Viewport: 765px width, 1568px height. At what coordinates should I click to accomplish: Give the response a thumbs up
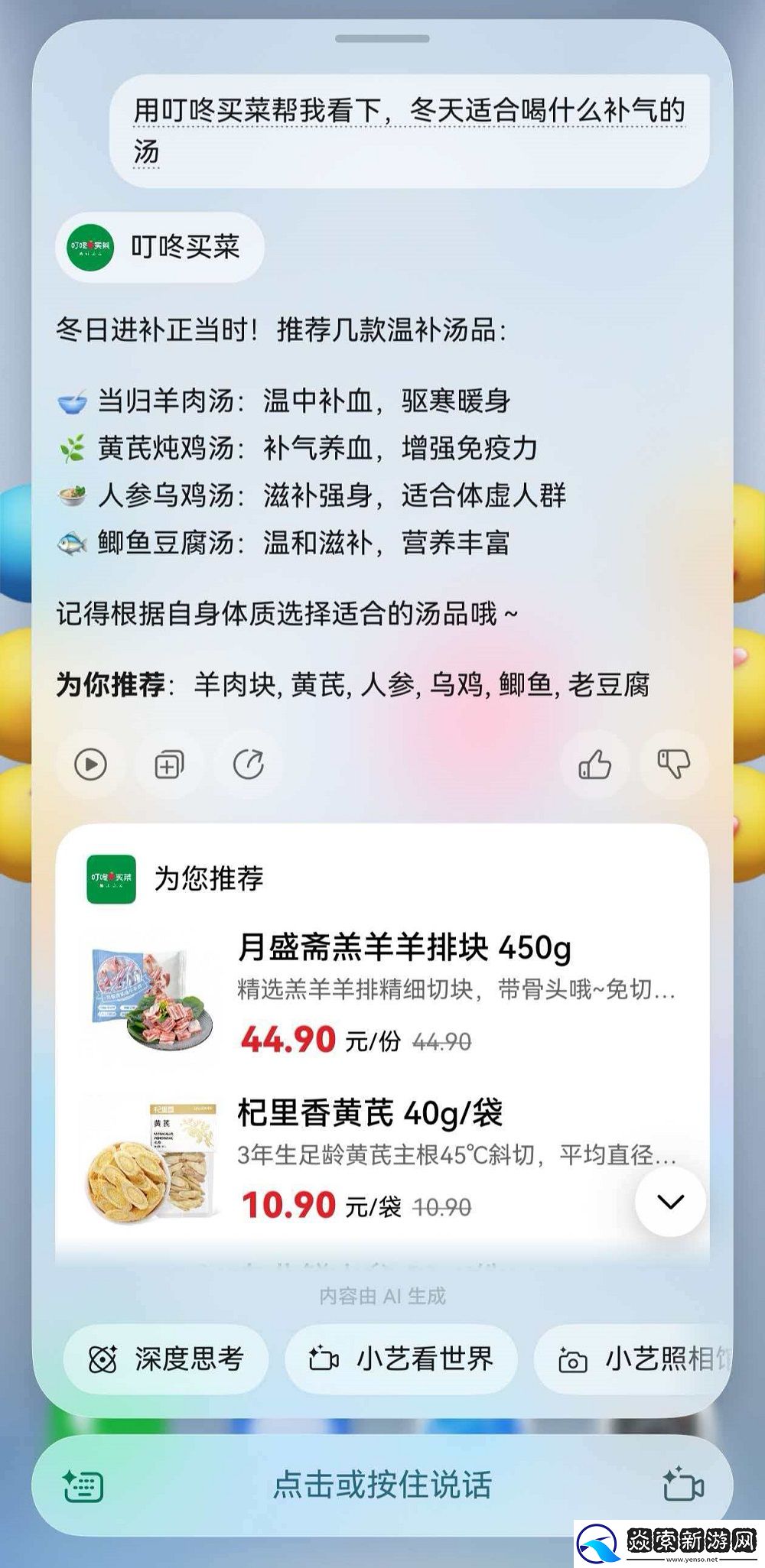point(595,762)
